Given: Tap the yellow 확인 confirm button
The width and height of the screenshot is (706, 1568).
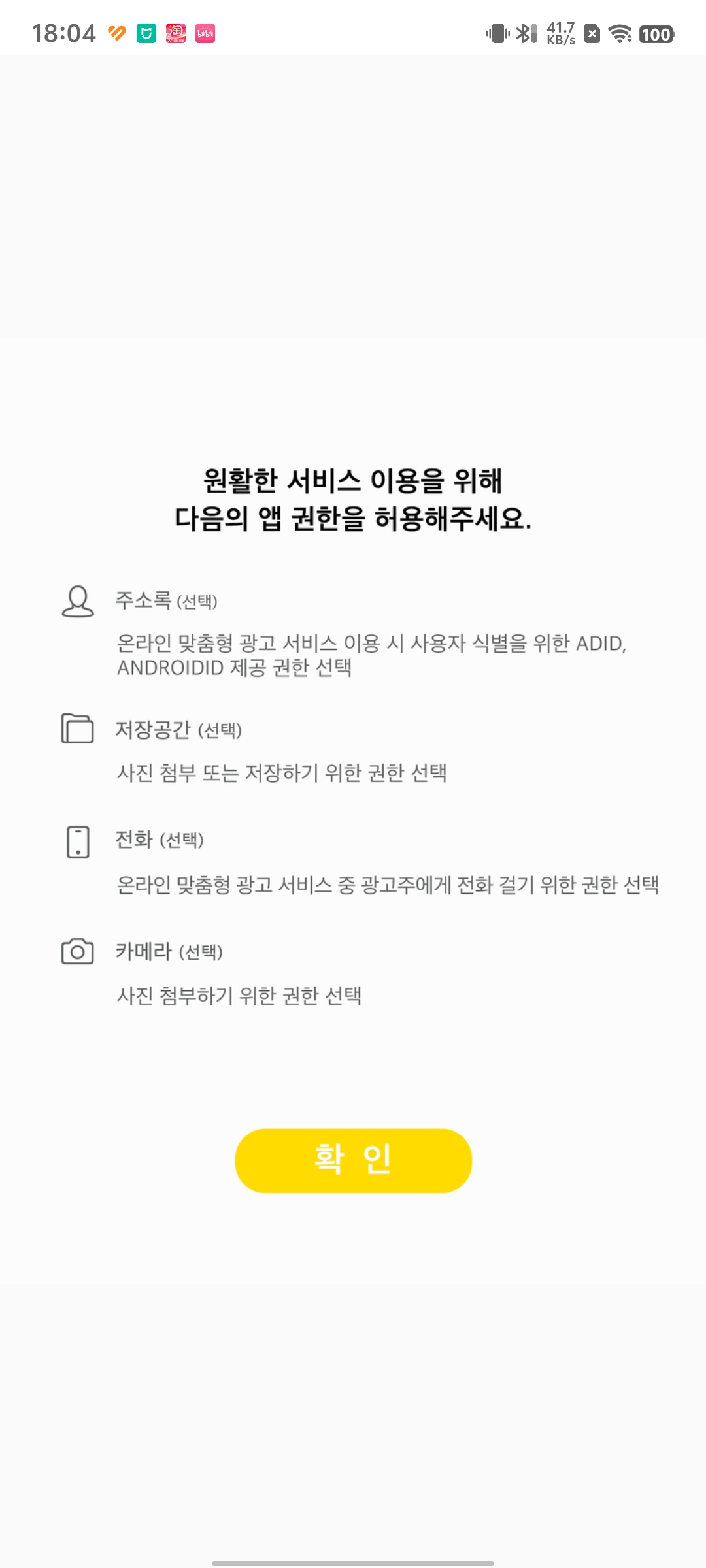Looking at the screenshot, I should click(x=353, y=1160).
